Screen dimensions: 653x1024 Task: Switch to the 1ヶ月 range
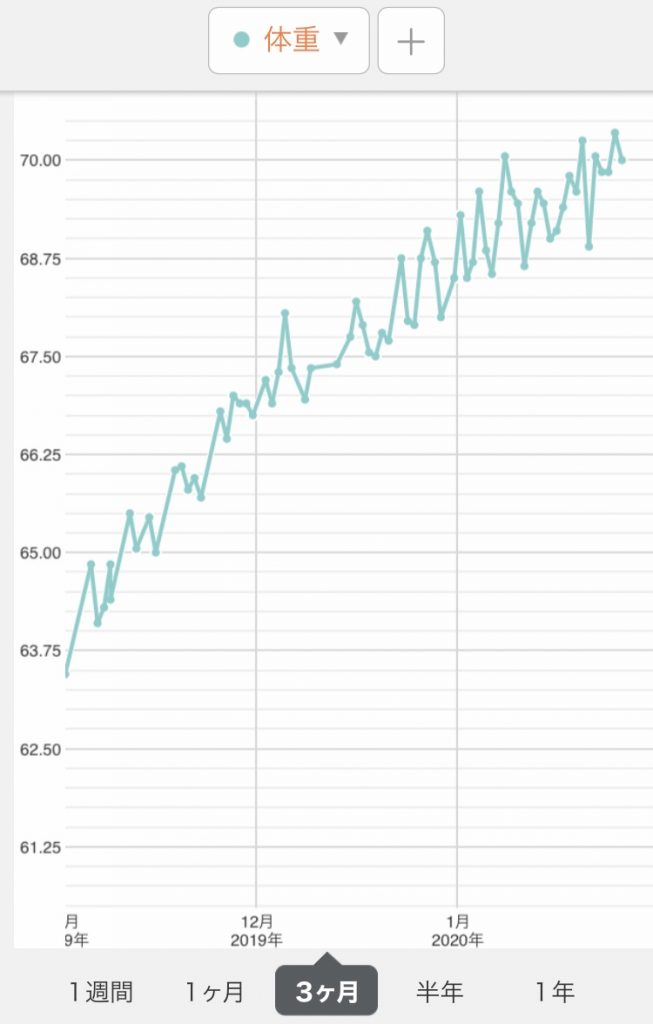(214, 992)
